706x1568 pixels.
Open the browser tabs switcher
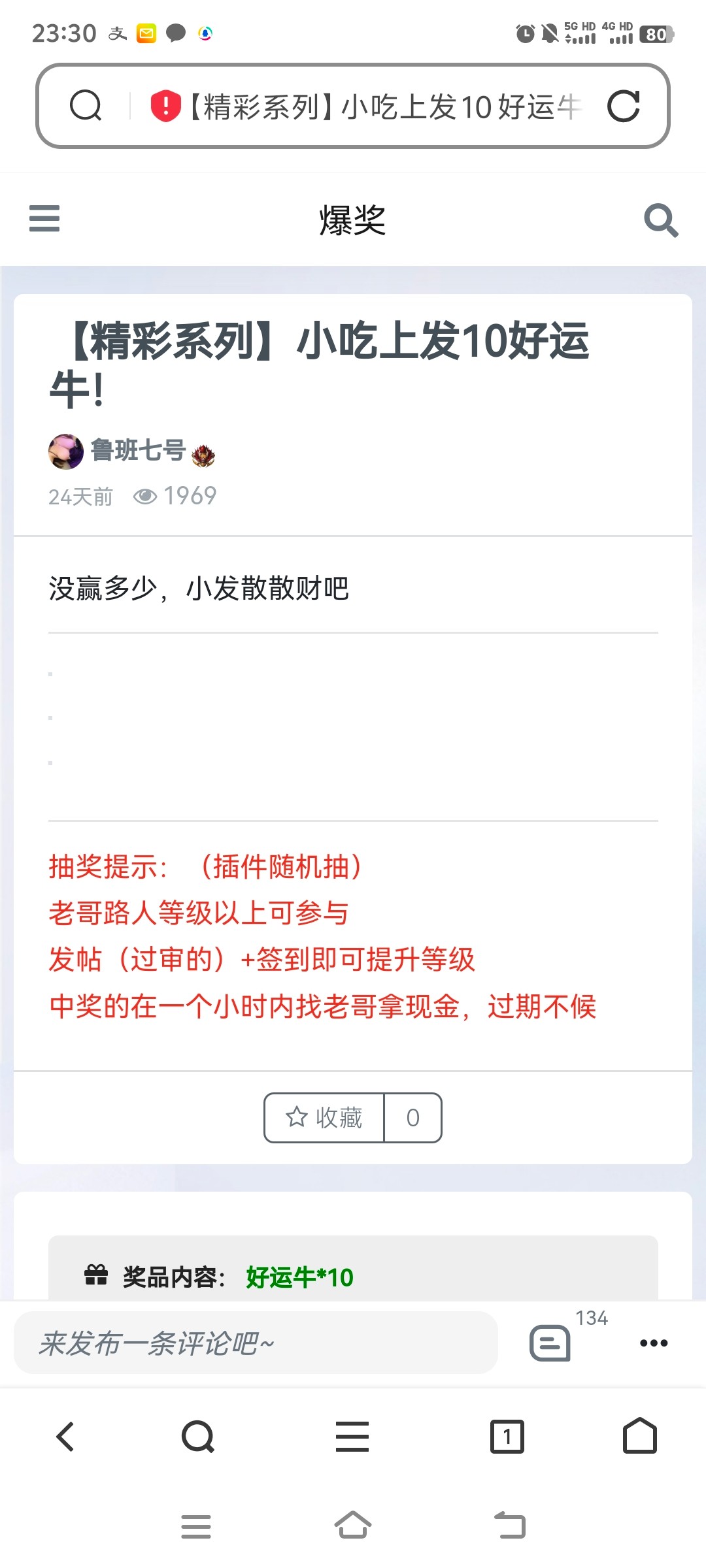coord(507,1437)
